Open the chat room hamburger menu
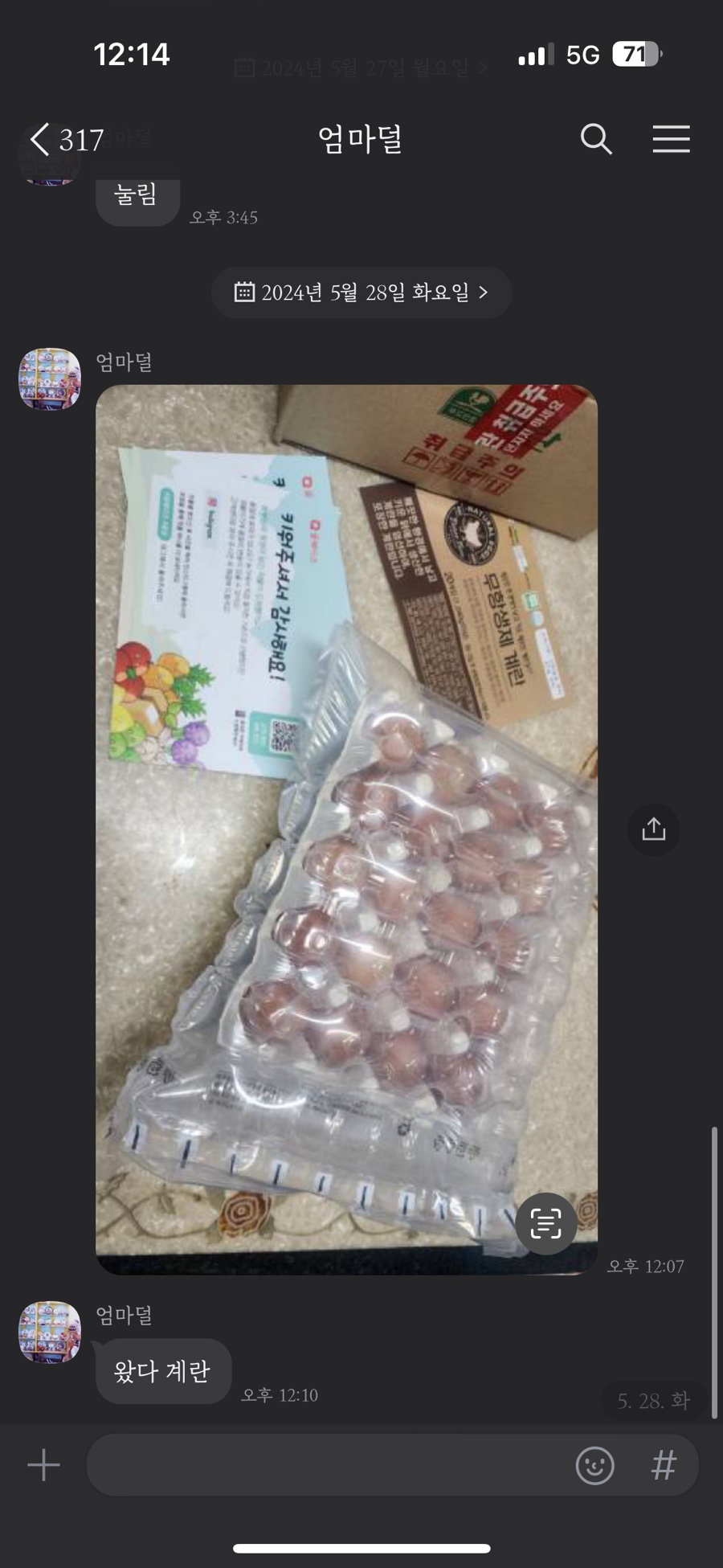This screenshot has width=723, height=1568. [671, 140]
